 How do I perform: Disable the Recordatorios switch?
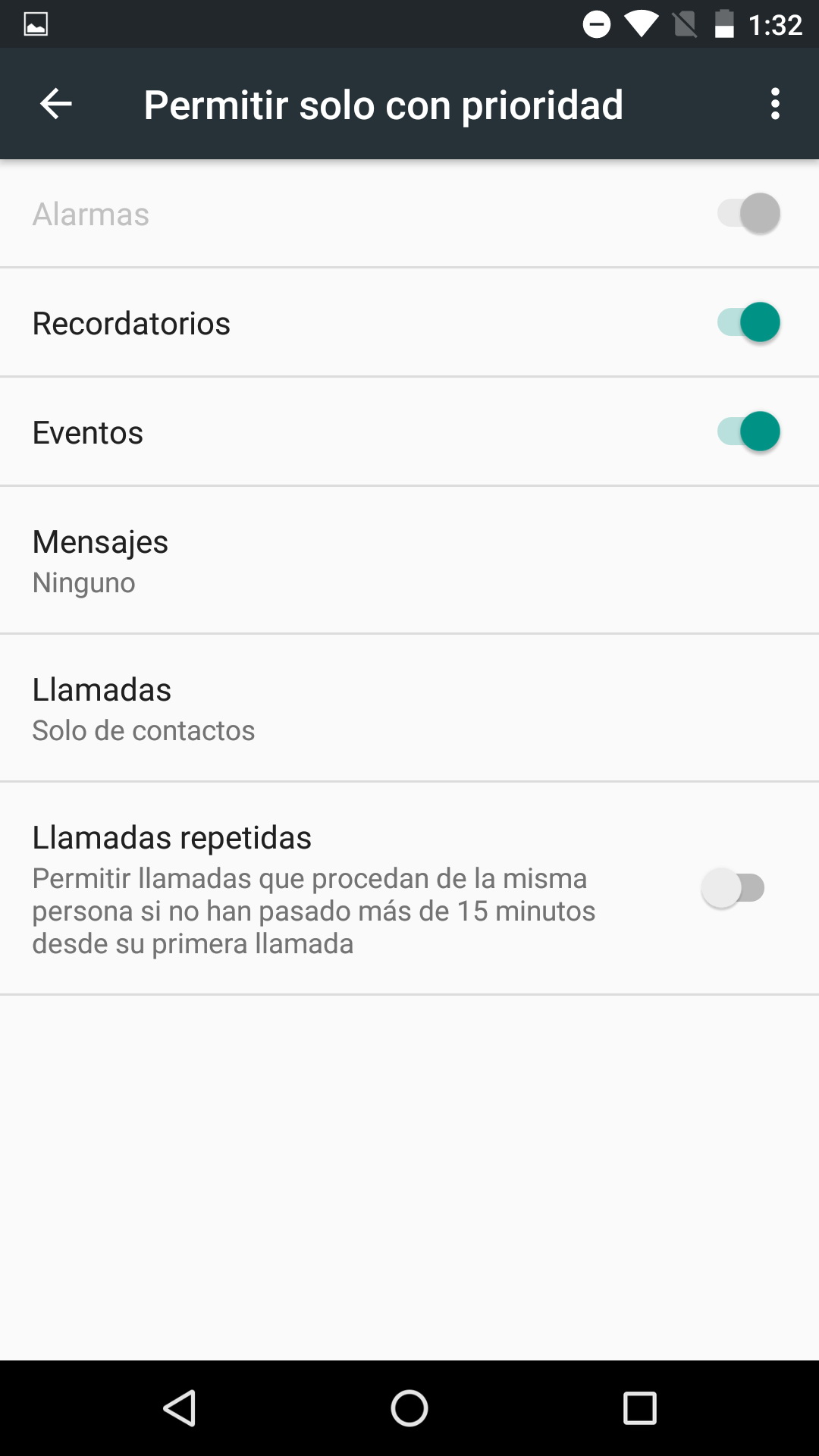point(748,322)
